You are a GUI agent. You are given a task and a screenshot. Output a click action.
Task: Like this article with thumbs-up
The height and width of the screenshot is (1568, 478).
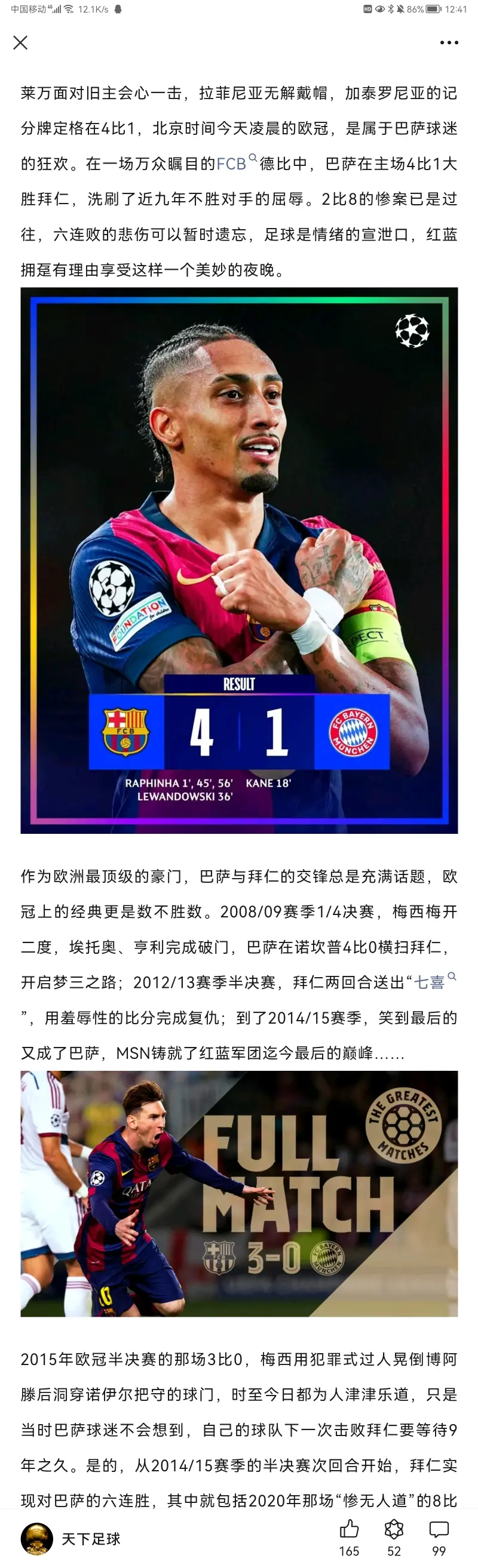(349, 1529)
